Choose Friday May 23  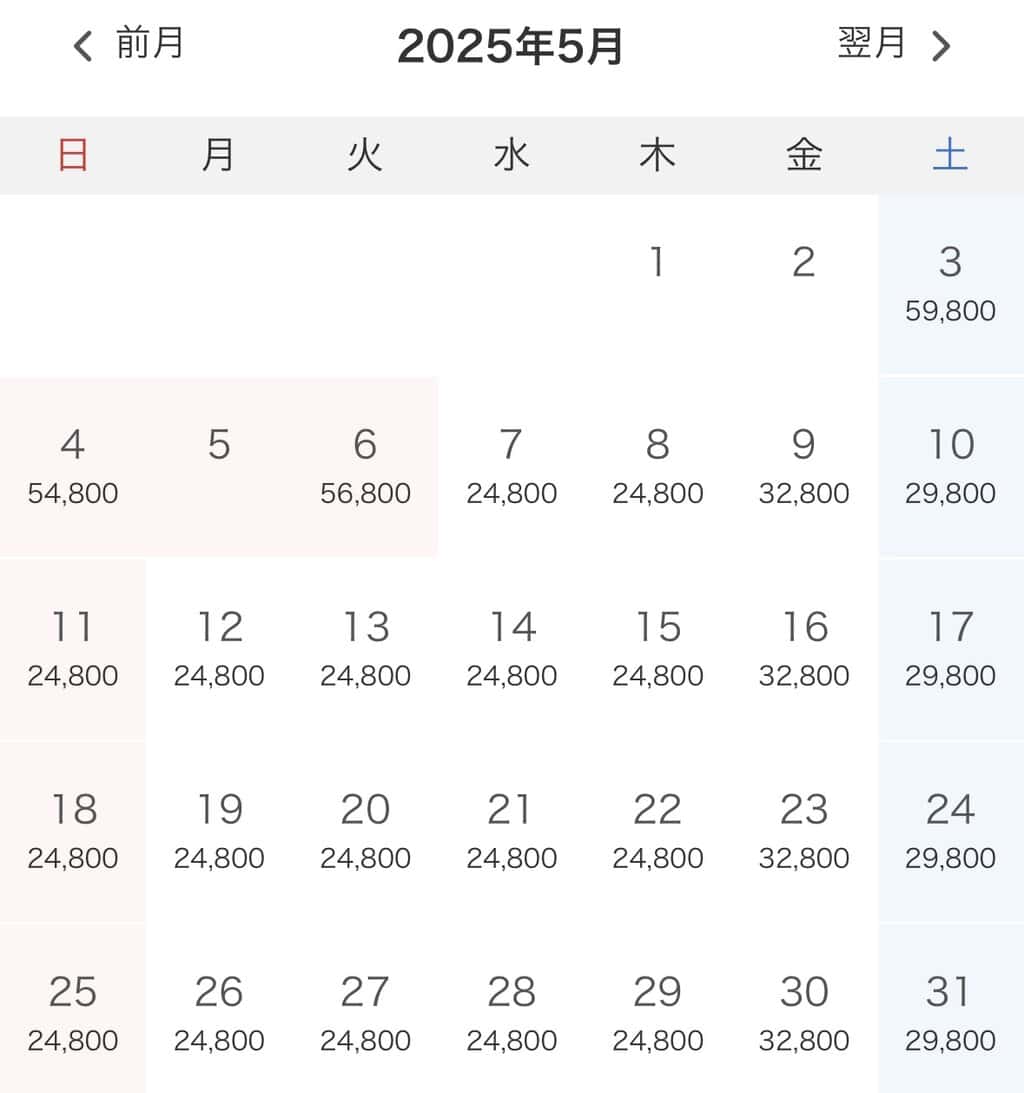pyautogui.click(x=804, y=830)
